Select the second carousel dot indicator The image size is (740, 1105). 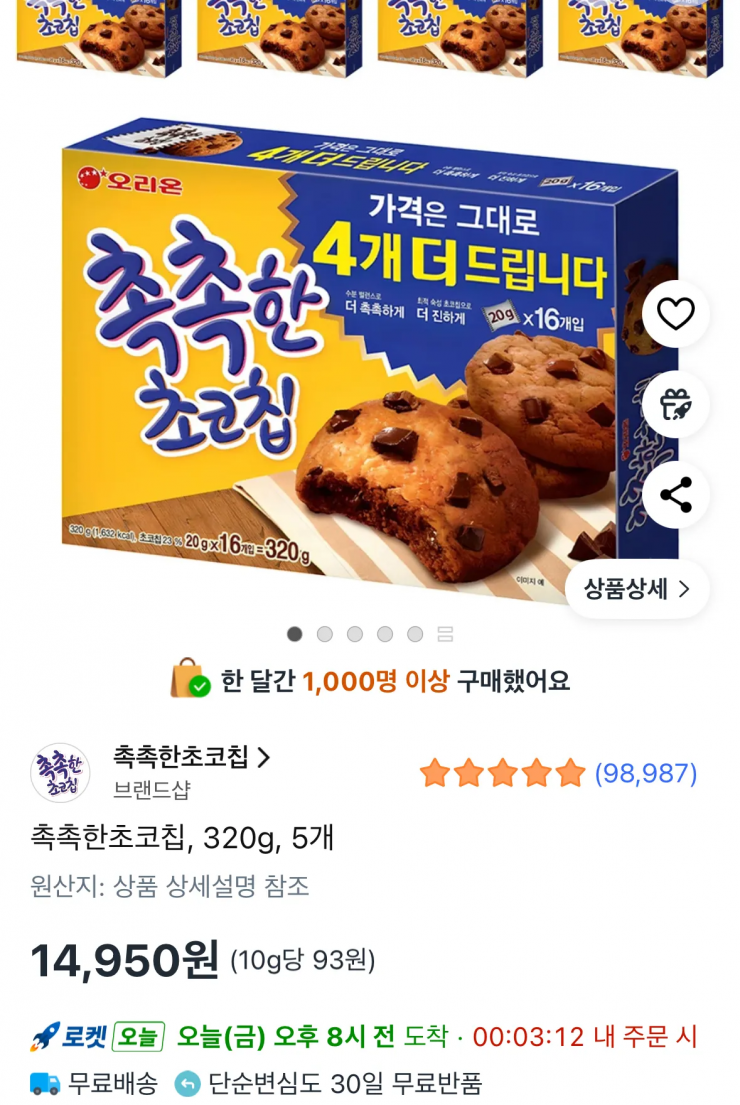[322, 633]
